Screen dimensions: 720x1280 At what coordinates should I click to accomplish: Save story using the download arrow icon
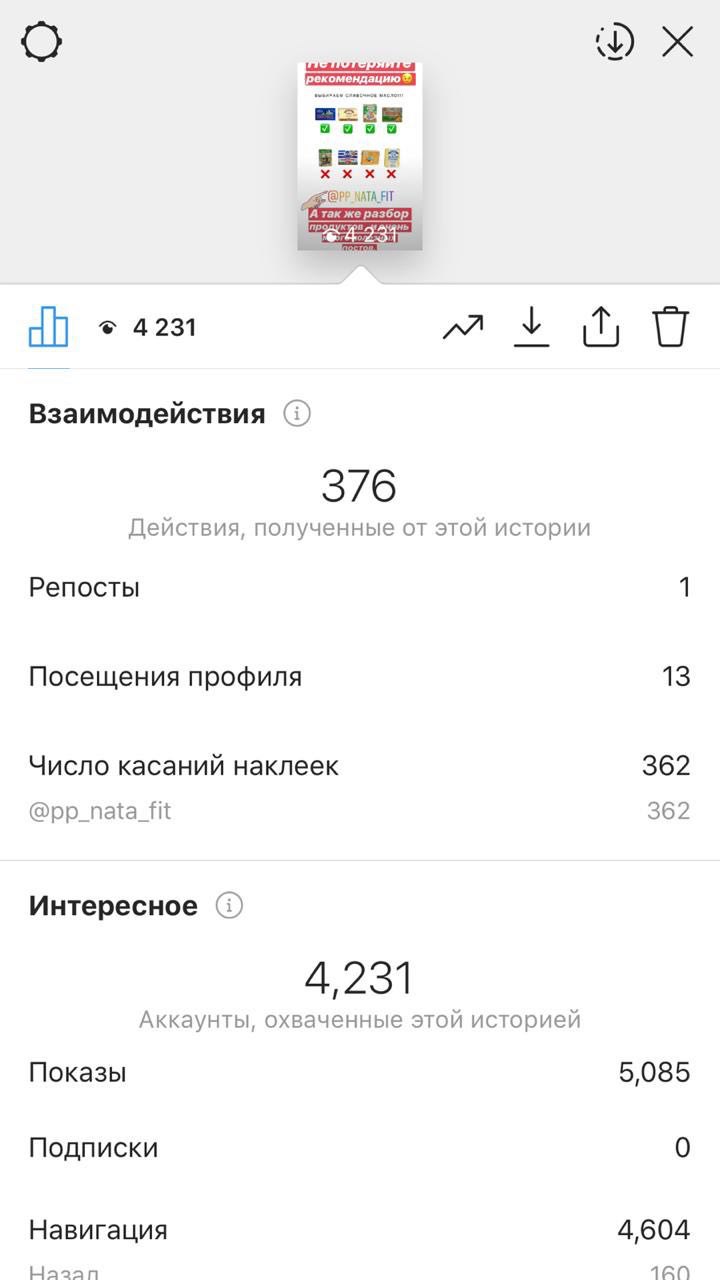pos(532,327)
